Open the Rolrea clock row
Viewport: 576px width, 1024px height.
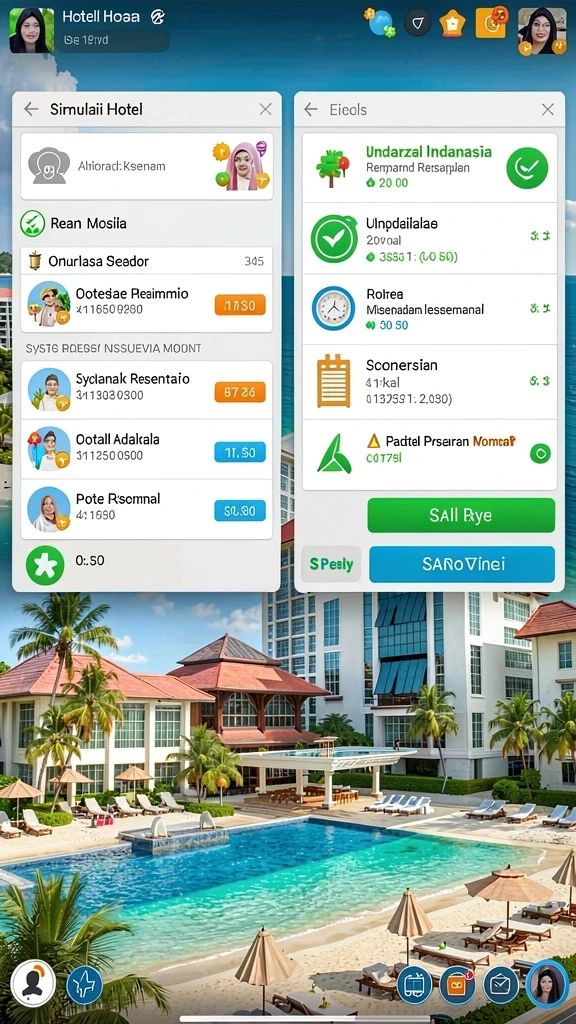[429, 309]
